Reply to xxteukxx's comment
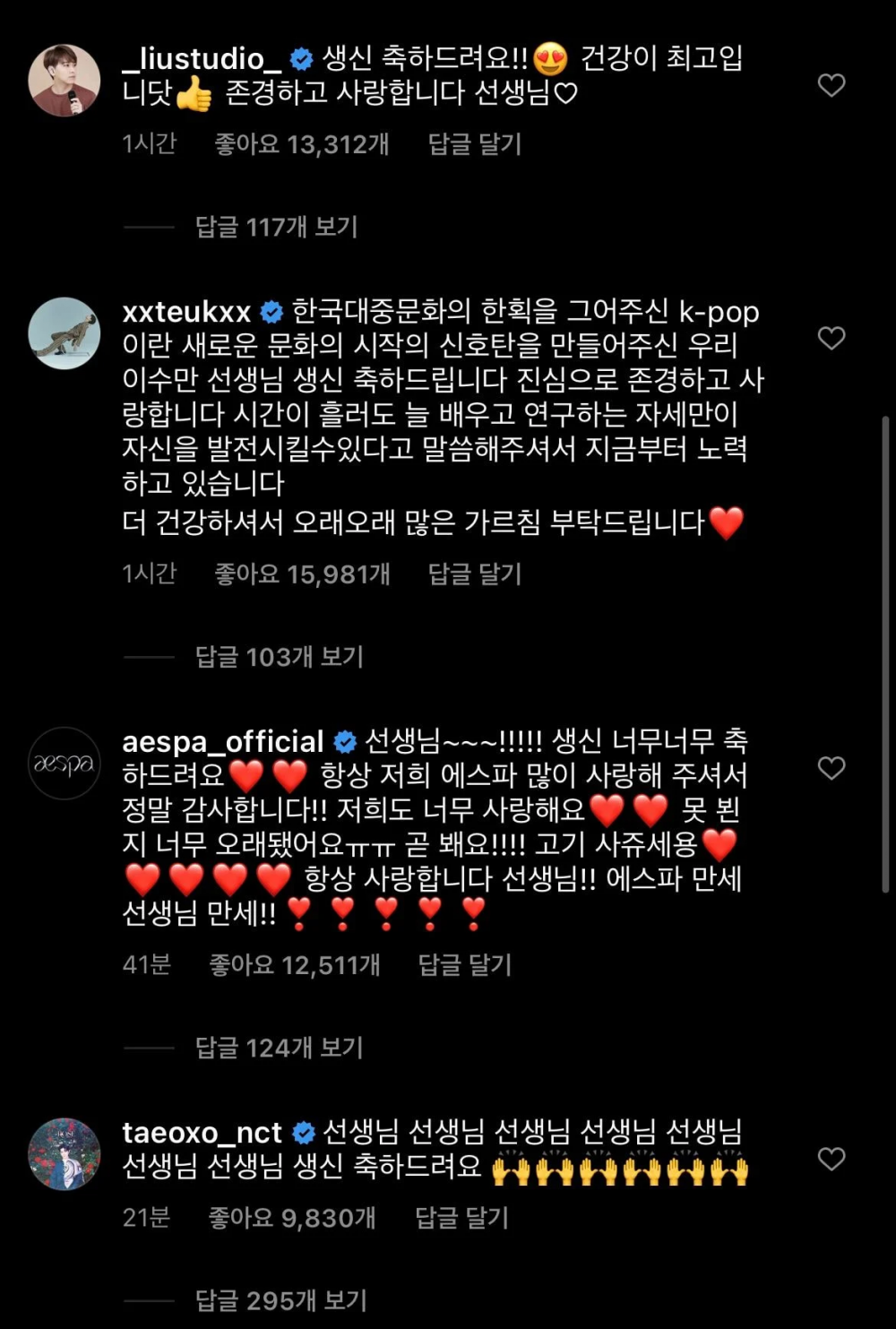The width and height of the screenshot is (896, 1329). point(474,574)
